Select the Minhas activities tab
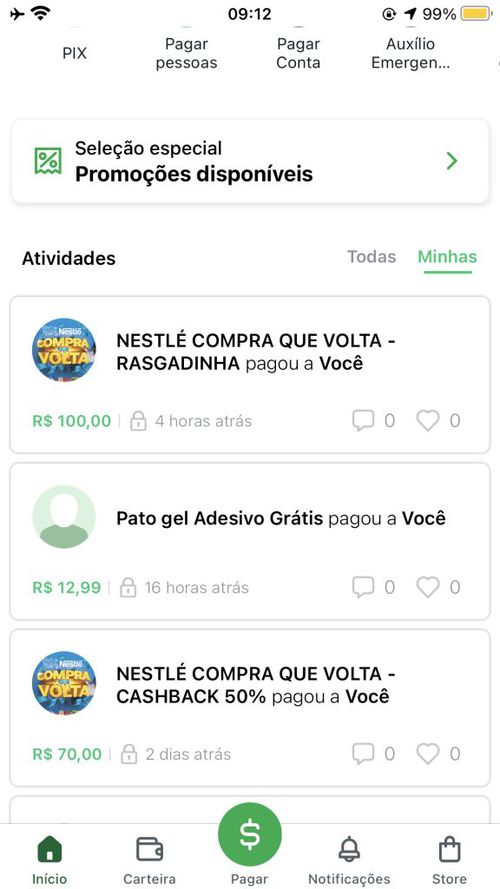 point(447,257)
